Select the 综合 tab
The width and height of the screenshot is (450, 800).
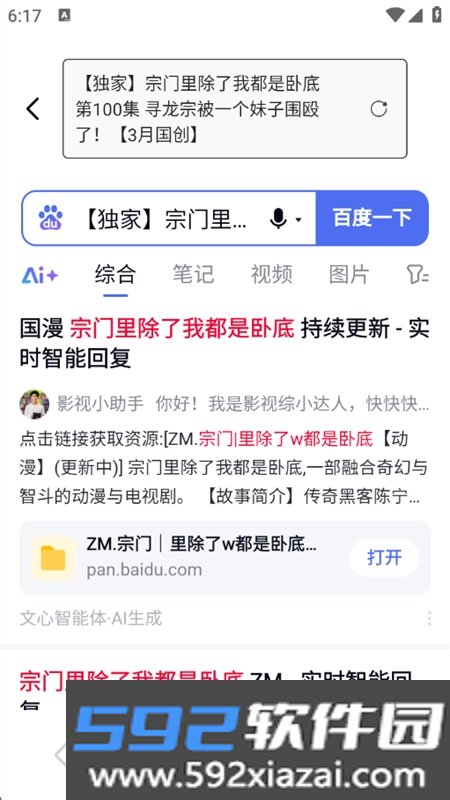coord(115,274)
